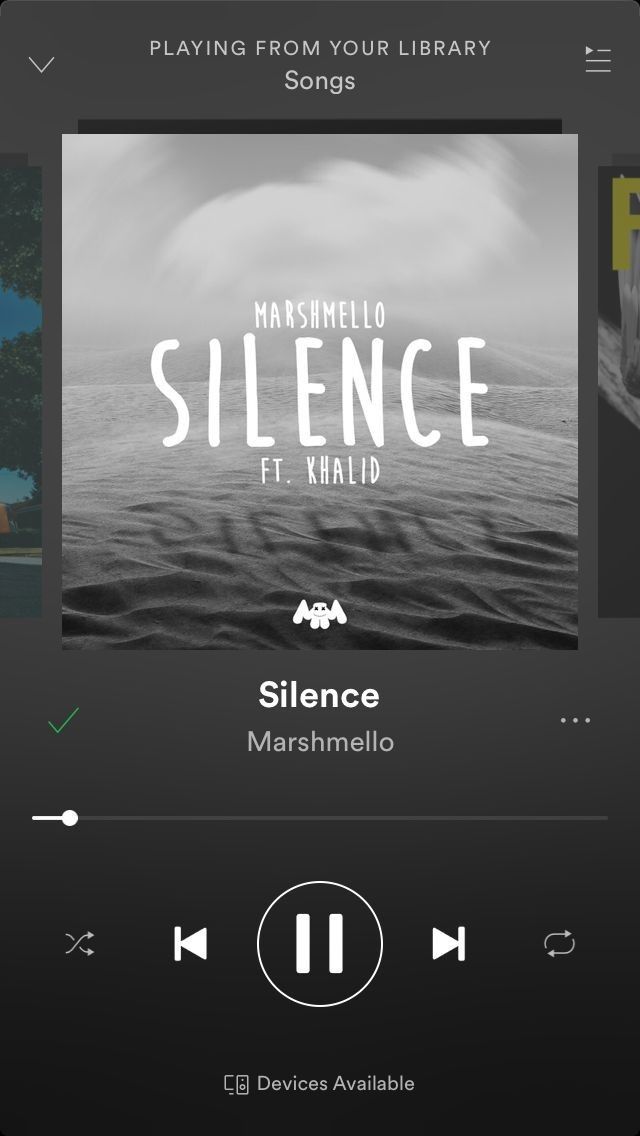Turn on repeat
640x1136 pixels.
coord(560,943)
